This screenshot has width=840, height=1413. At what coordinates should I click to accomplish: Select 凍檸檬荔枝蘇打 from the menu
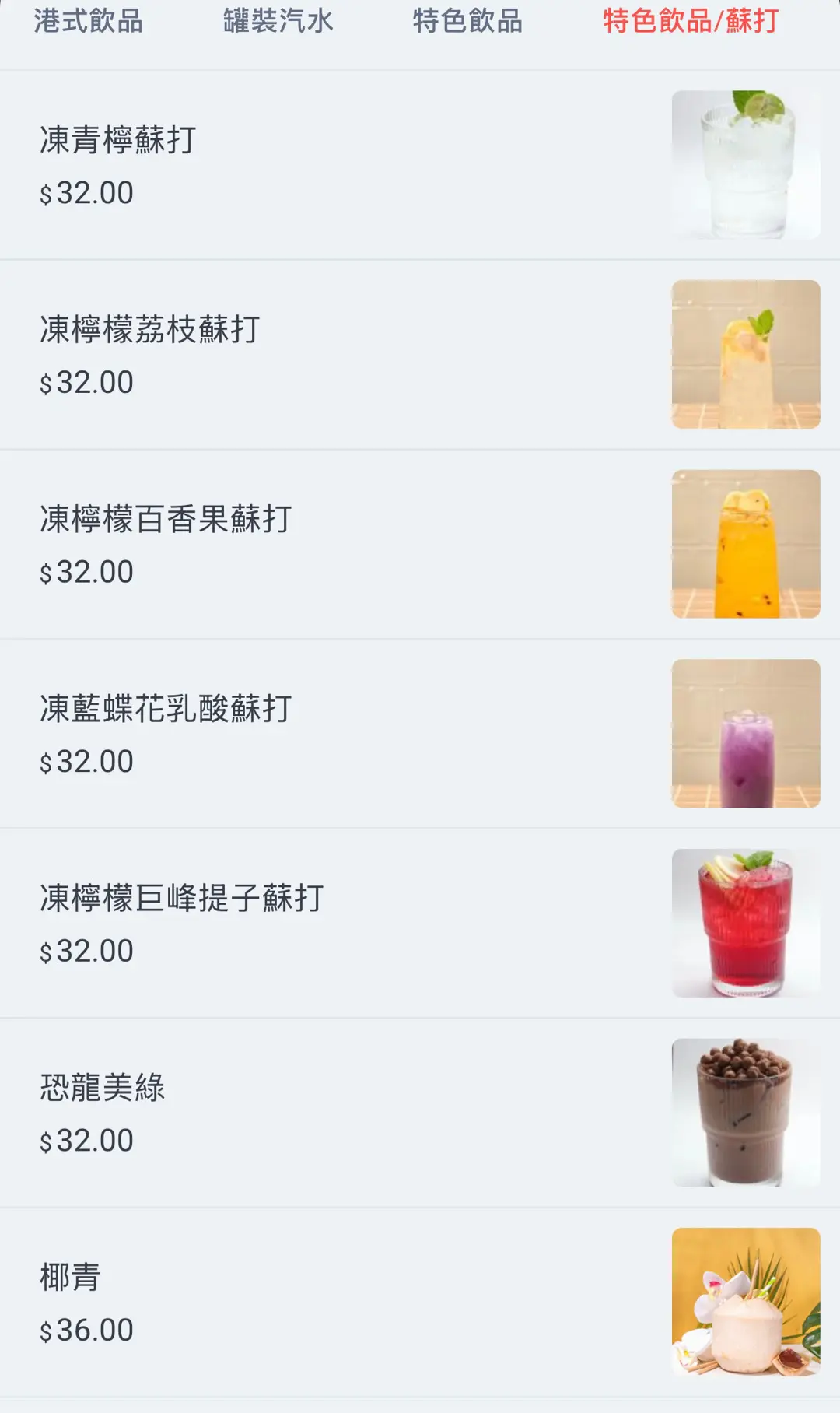point(150,330)
